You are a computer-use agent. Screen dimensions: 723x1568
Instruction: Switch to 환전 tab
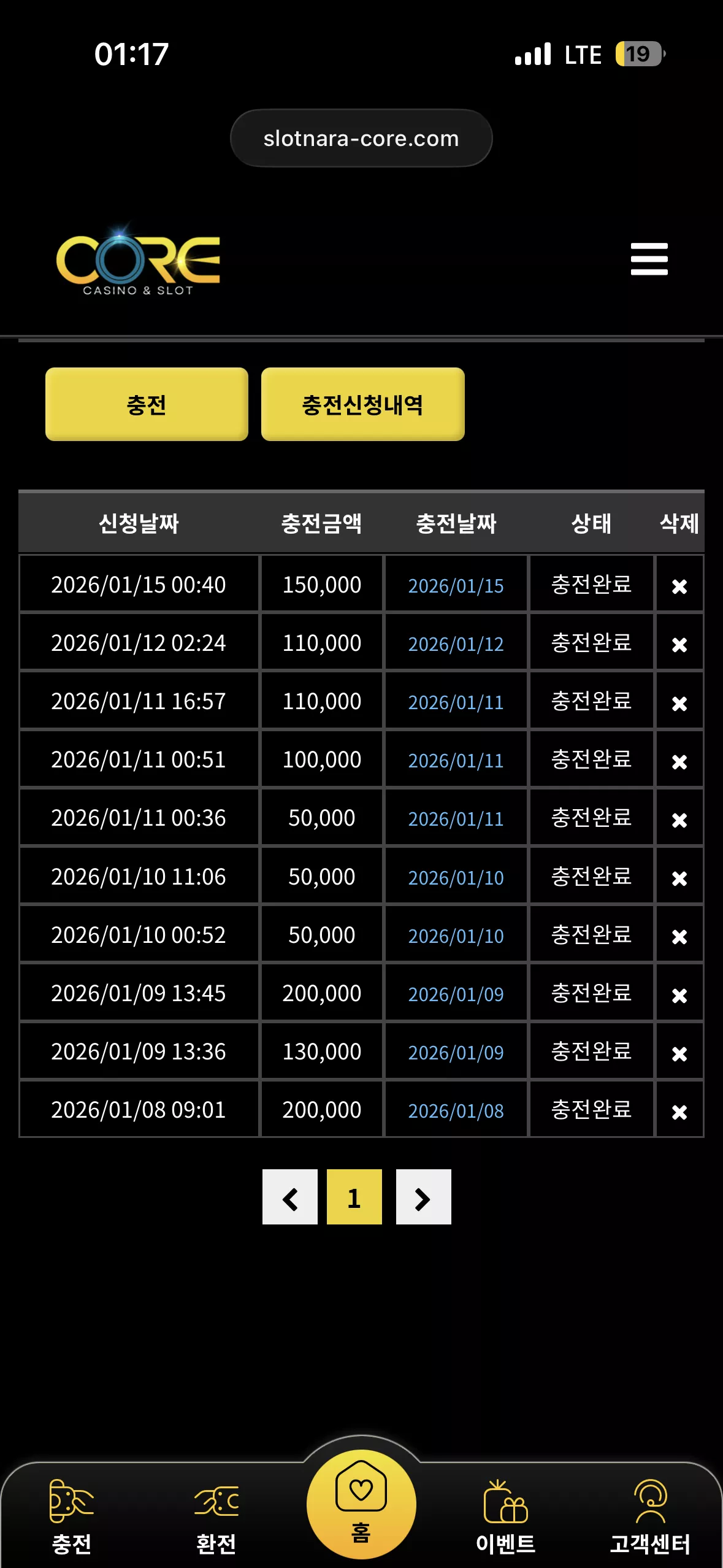[216, 1516]
